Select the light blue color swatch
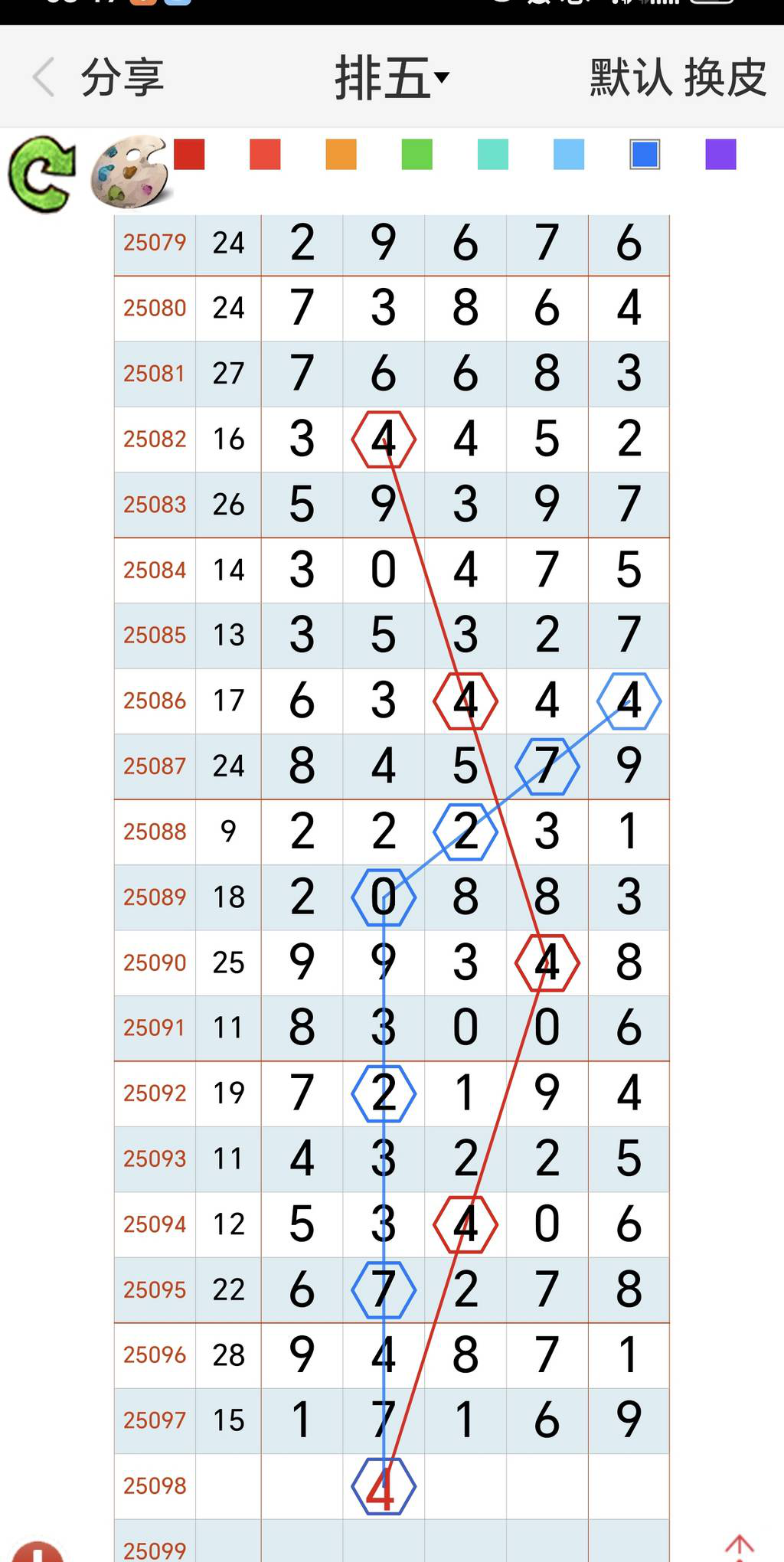The width and height of the screenshot is (784, 1562). point(568,154)
